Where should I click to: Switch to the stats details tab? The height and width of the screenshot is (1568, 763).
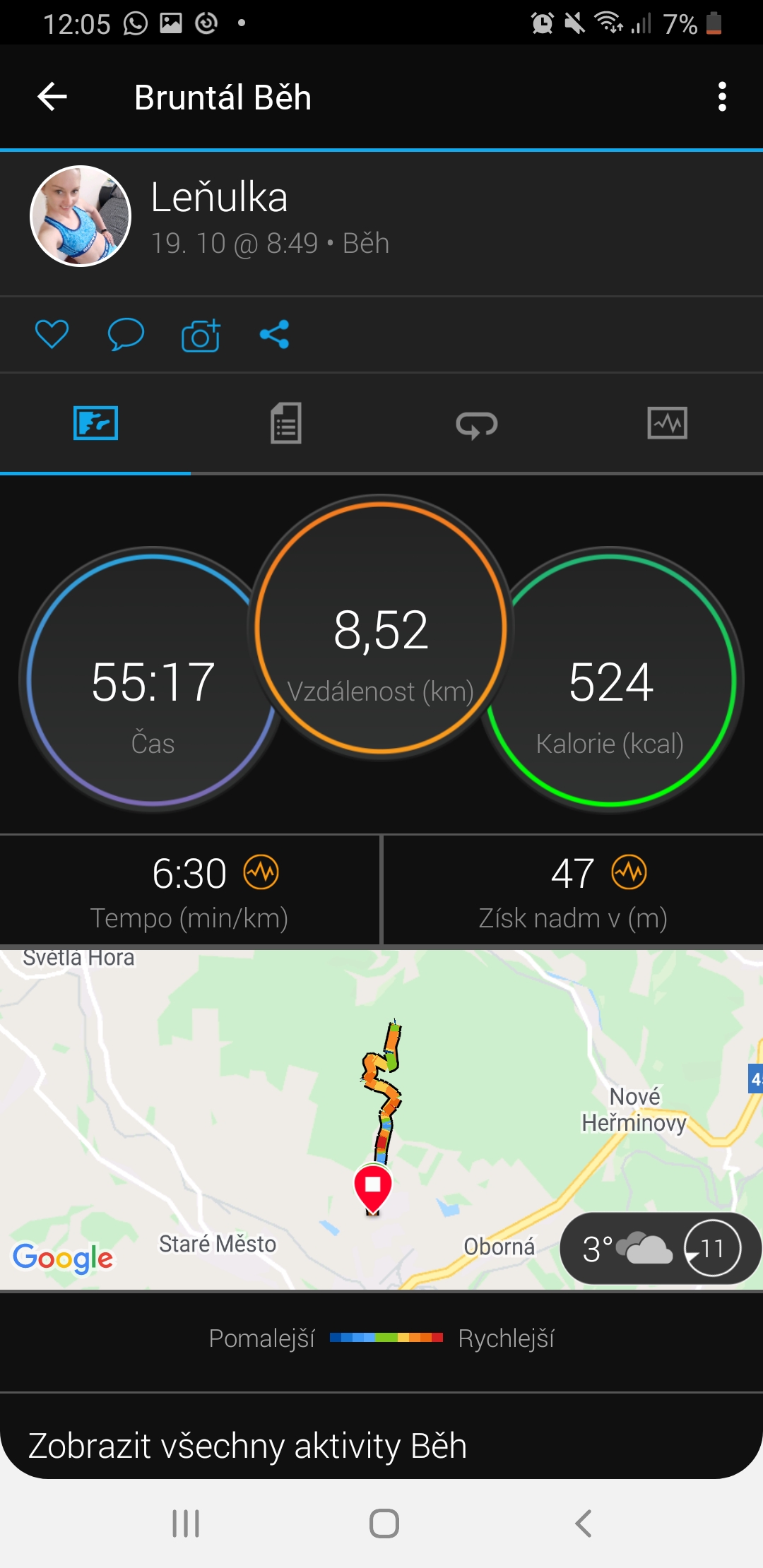click(x=286, y=423)
